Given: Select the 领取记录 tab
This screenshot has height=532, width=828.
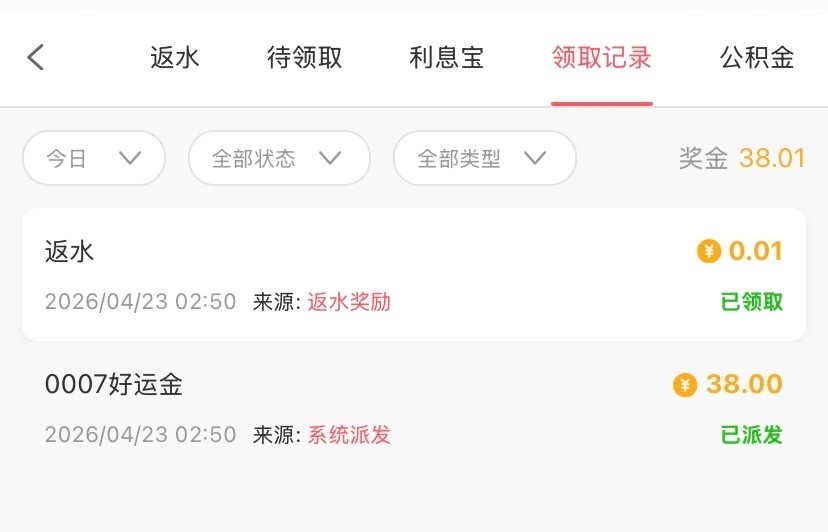Looking at the screenshot, I should click(x=602, y=57).
